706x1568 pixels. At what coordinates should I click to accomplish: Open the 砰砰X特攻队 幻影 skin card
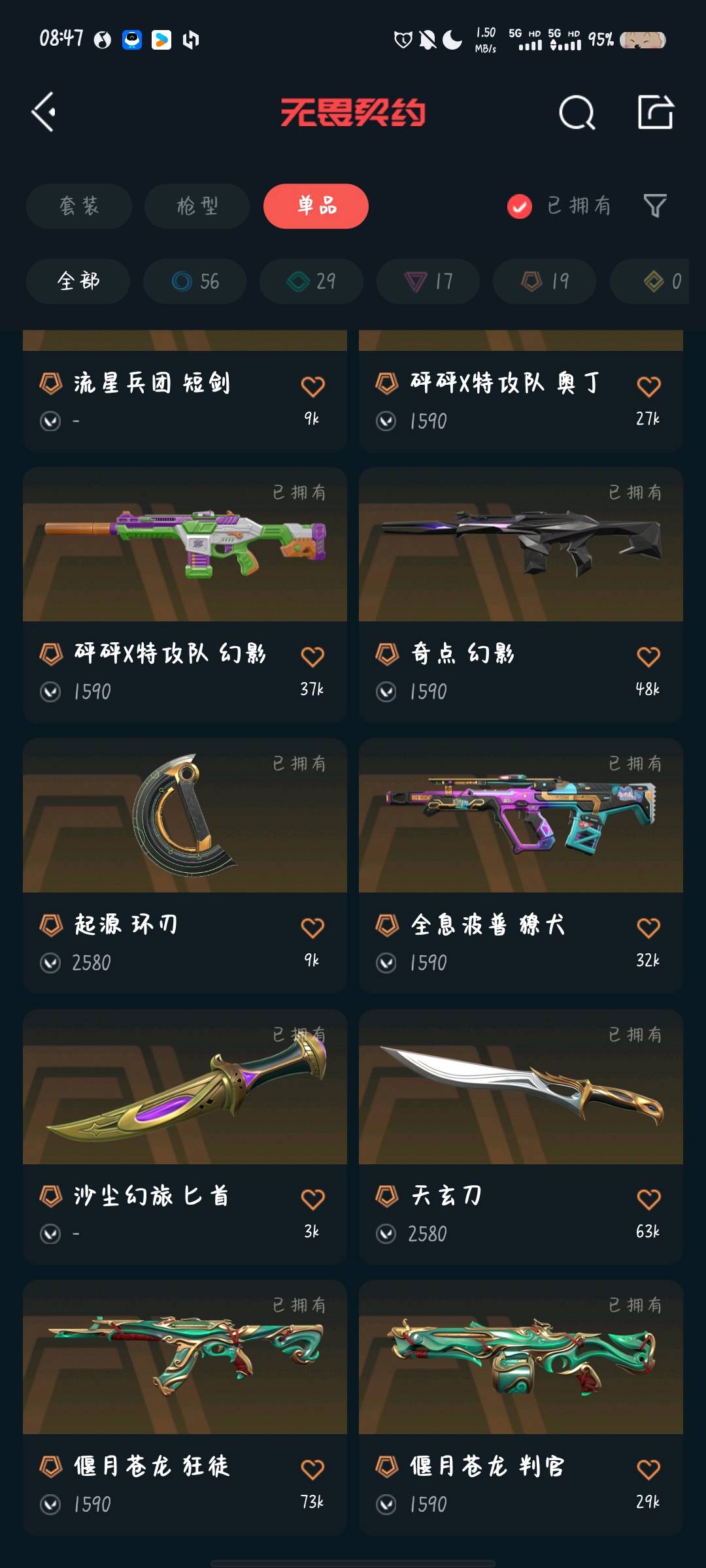(185, 595)
